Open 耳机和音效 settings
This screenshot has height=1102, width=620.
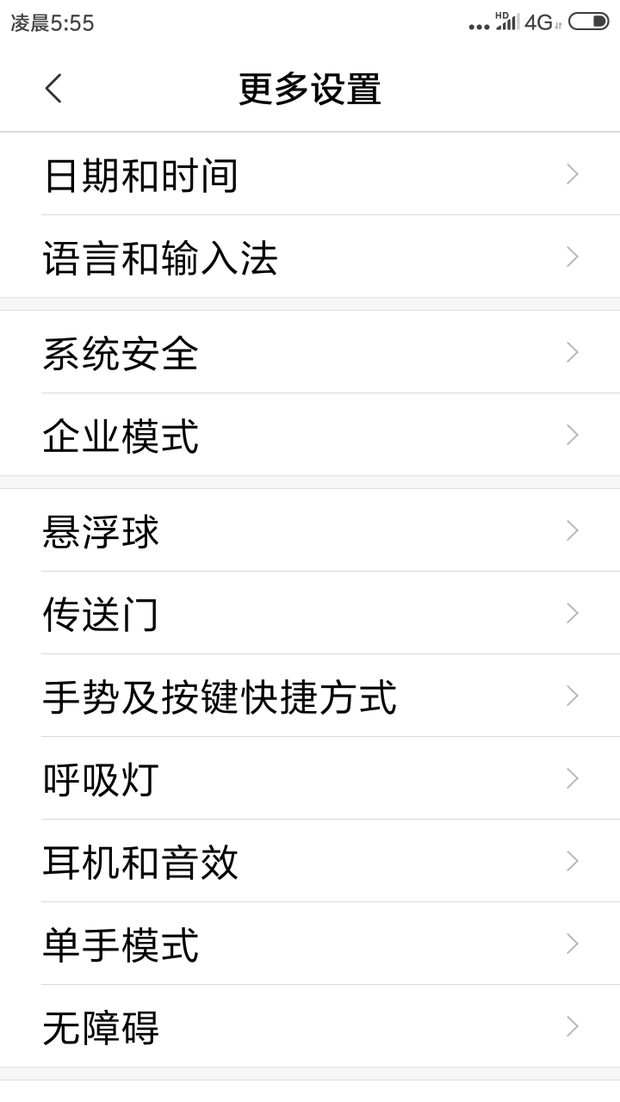pos(310,861)
